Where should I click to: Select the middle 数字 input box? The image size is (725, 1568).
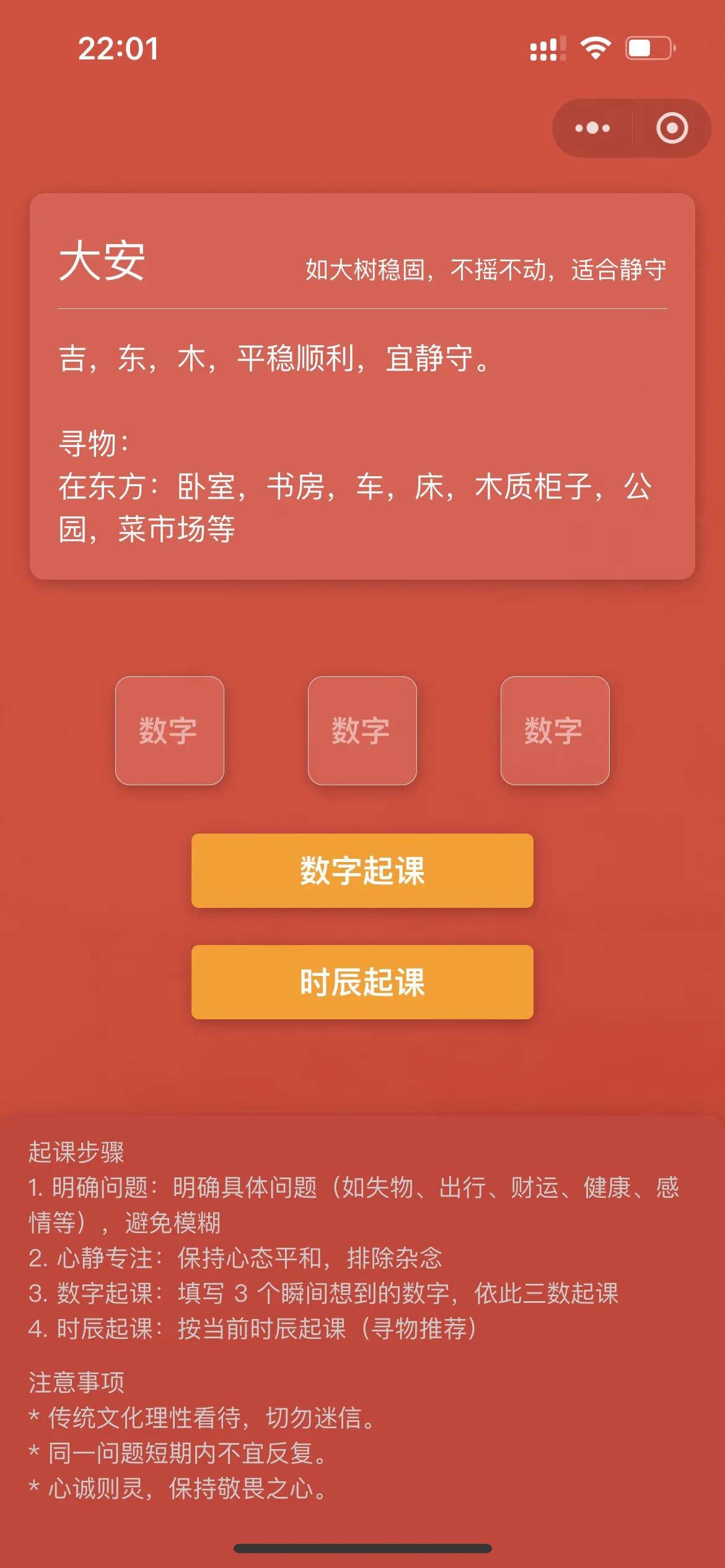(362, 731)
